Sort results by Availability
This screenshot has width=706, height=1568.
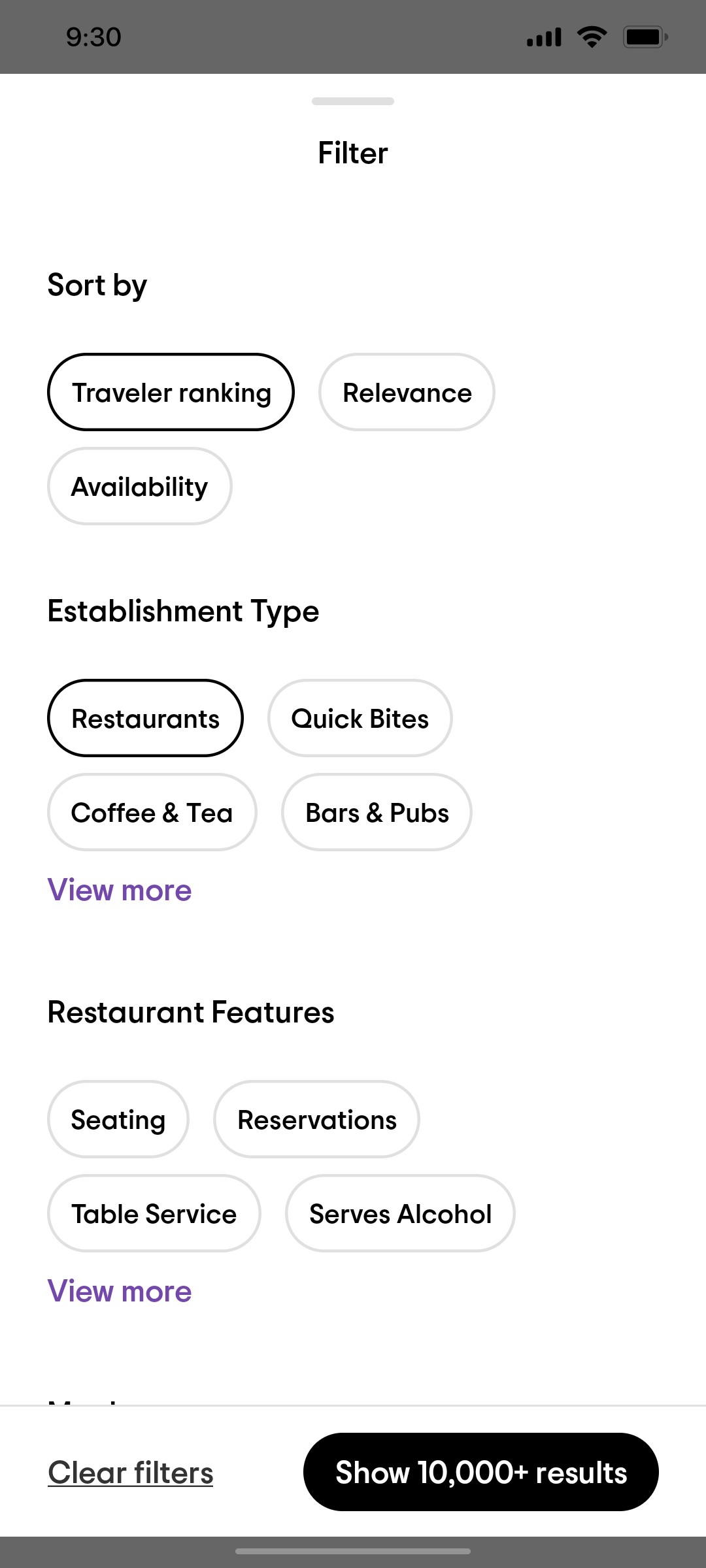pyautogui.click(x=139, y=486)
